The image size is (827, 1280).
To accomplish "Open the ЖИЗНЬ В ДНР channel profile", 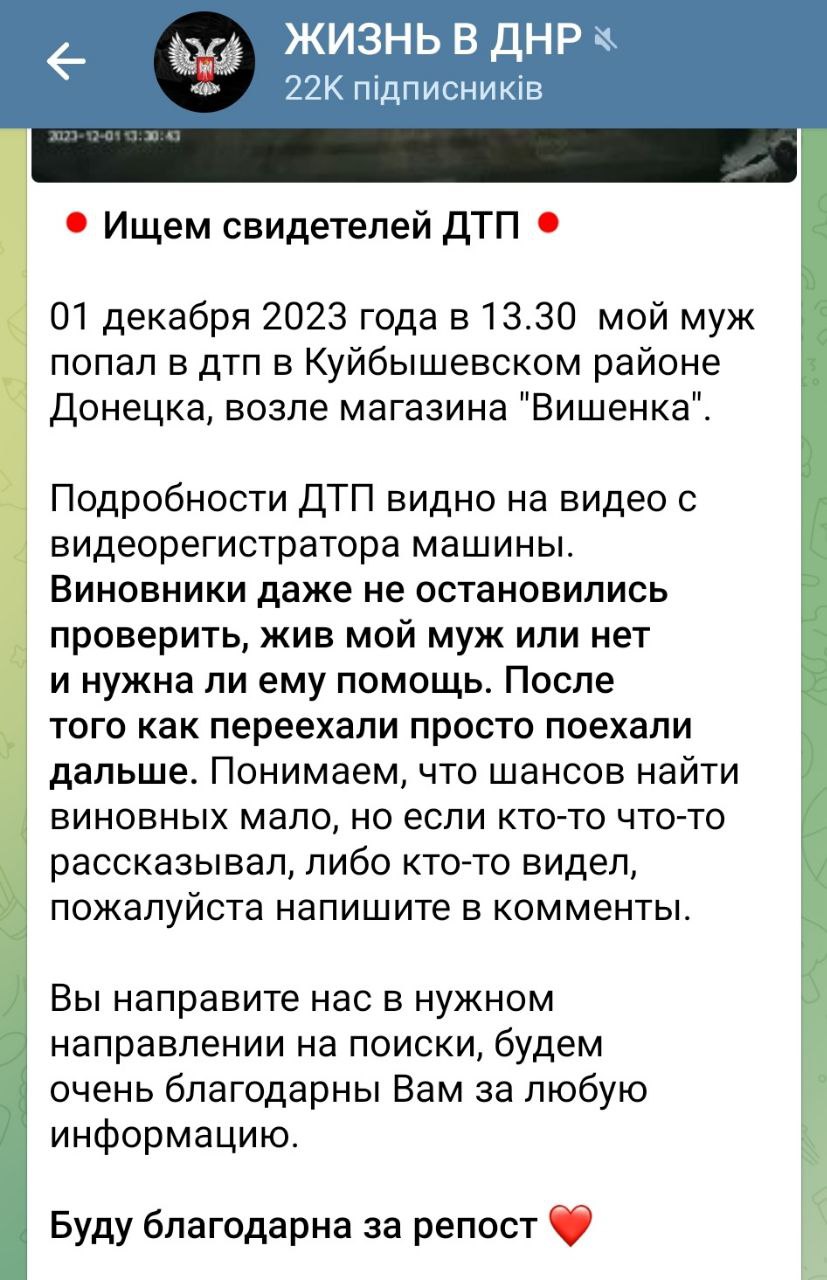I will coord(430,63).
